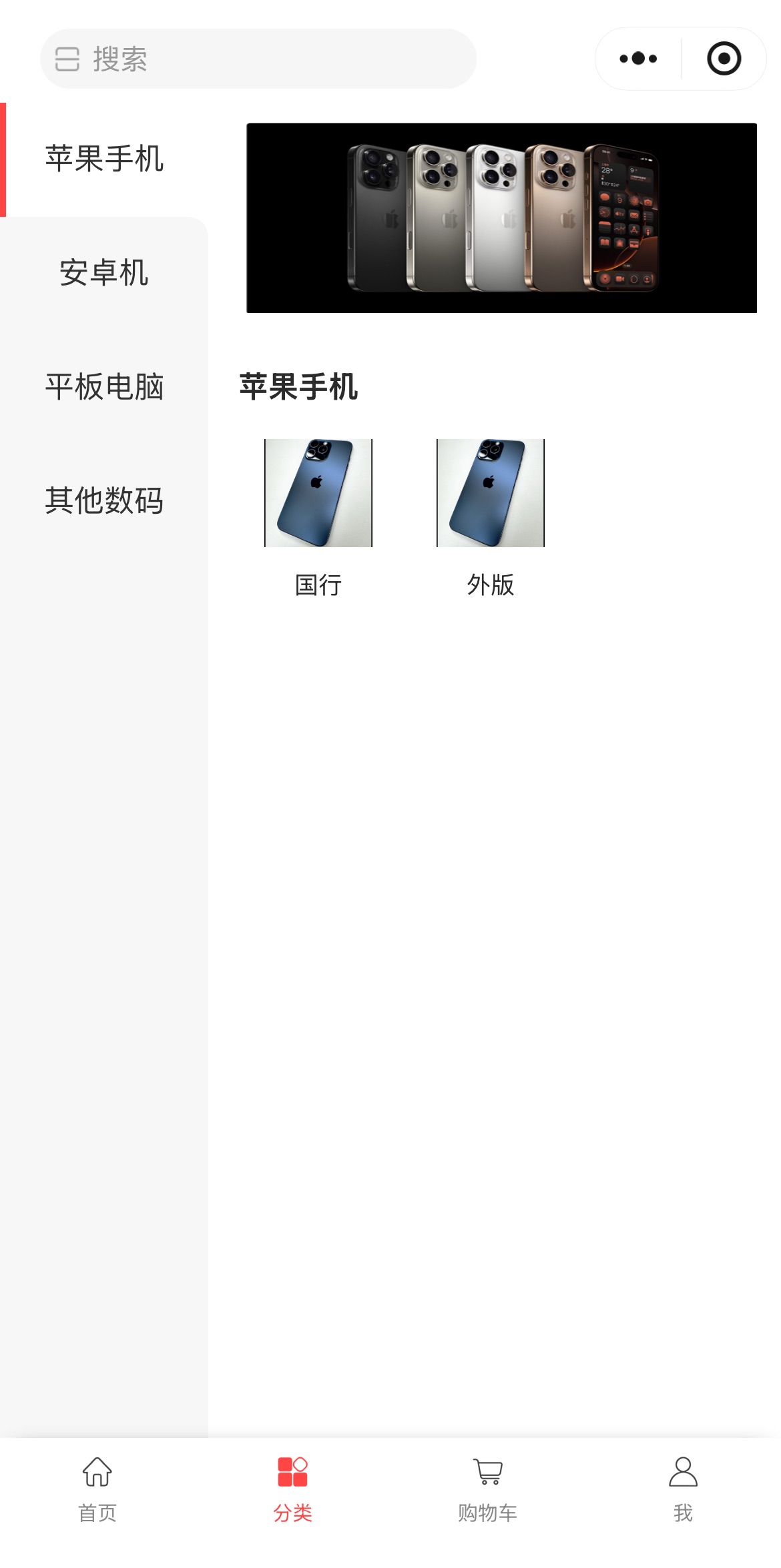Open the 搜索 search box
The width and height of the screenshot is (781, 1568).
tap(258, 59)
